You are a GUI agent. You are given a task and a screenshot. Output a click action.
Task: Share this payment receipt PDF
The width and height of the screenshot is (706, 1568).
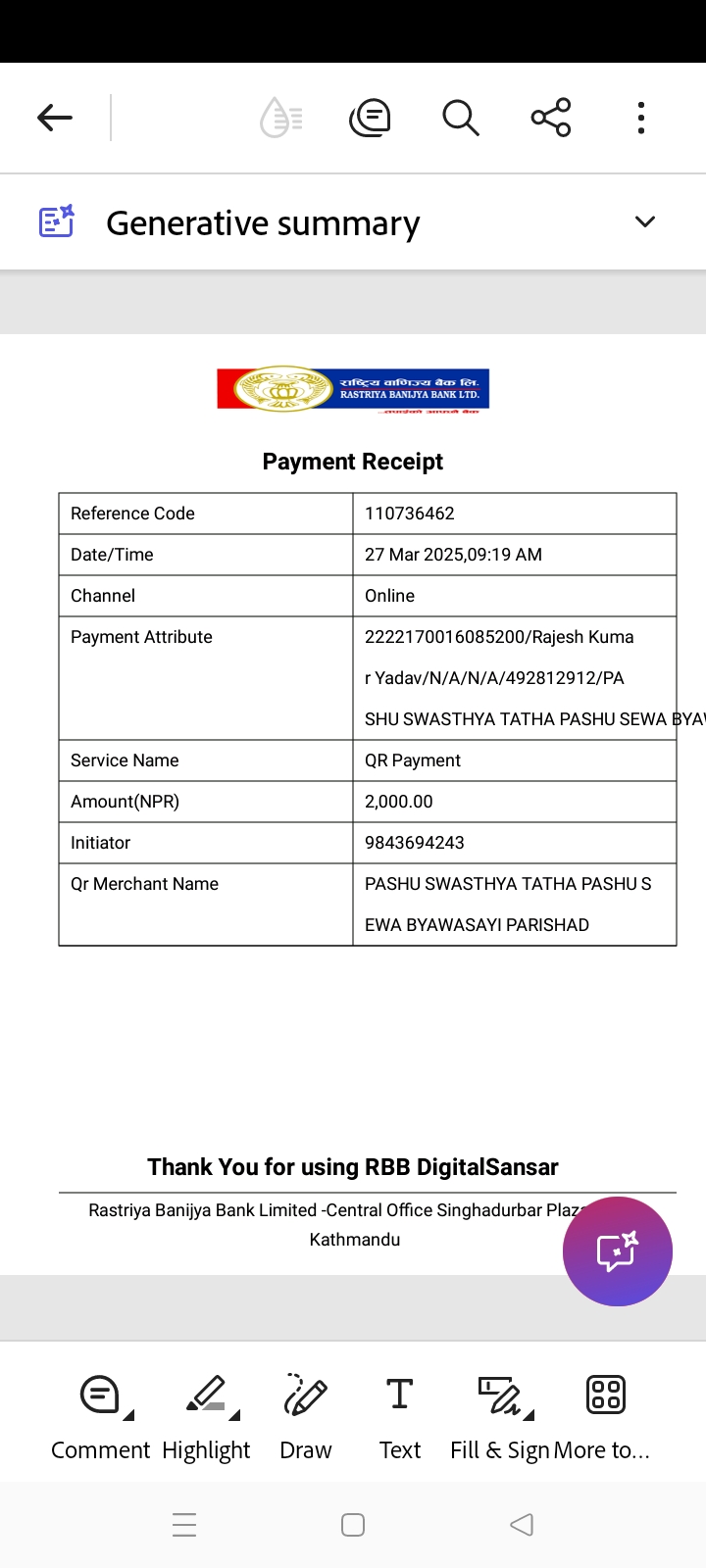coord(551,118)
